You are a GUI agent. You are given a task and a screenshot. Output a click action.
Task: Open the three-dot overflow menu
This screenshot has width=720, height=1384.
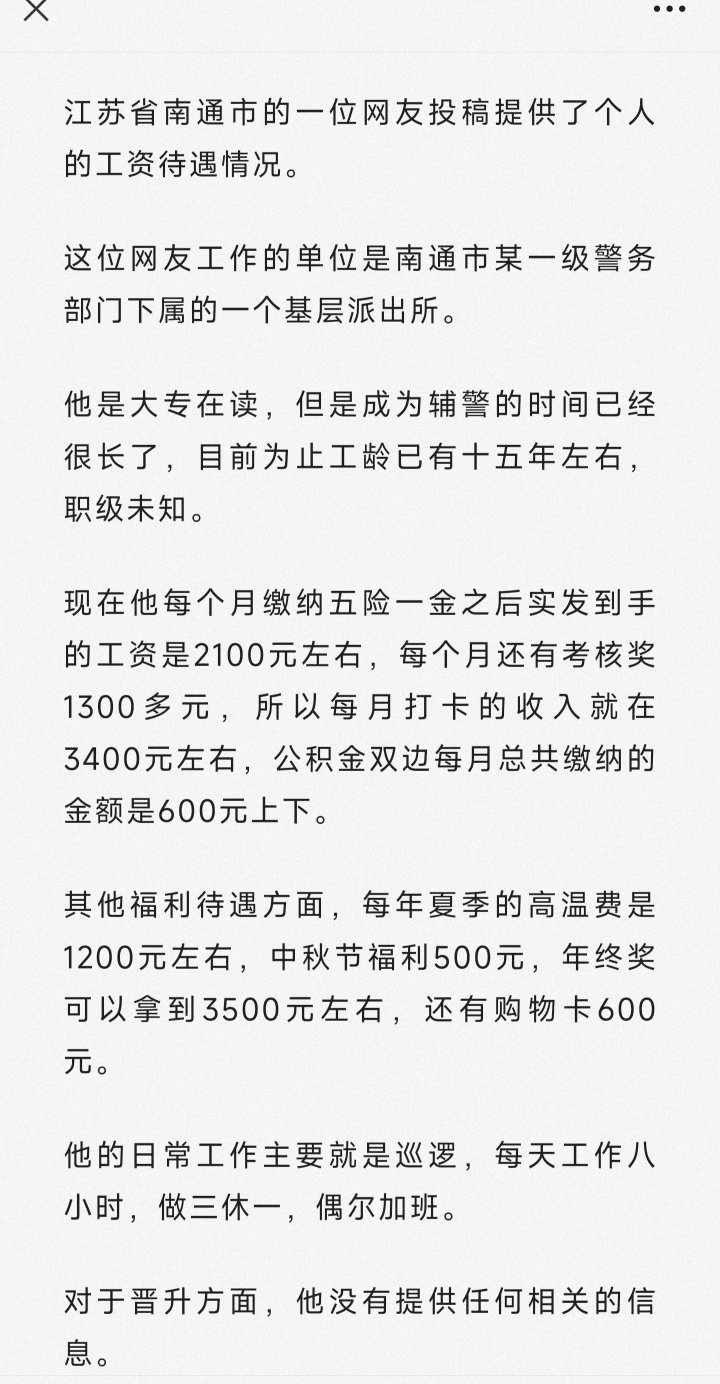669,10
